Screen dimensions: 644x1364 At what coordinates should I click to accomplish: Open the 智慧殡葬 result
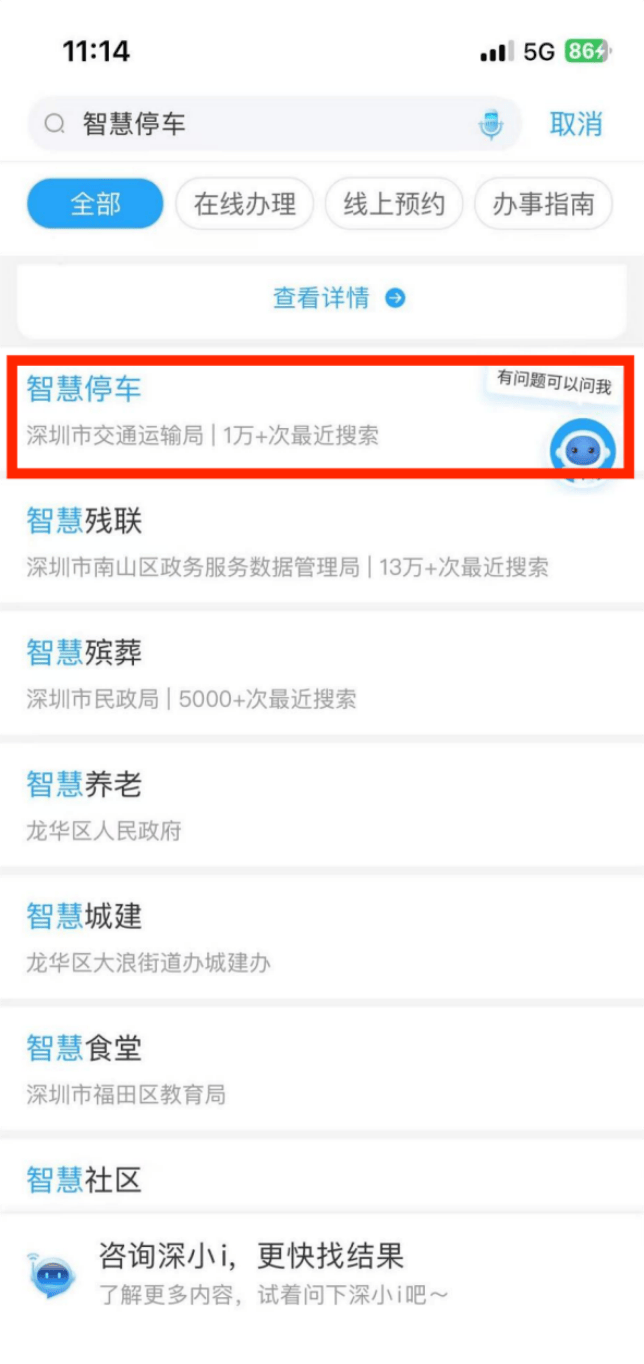(322, 674)
